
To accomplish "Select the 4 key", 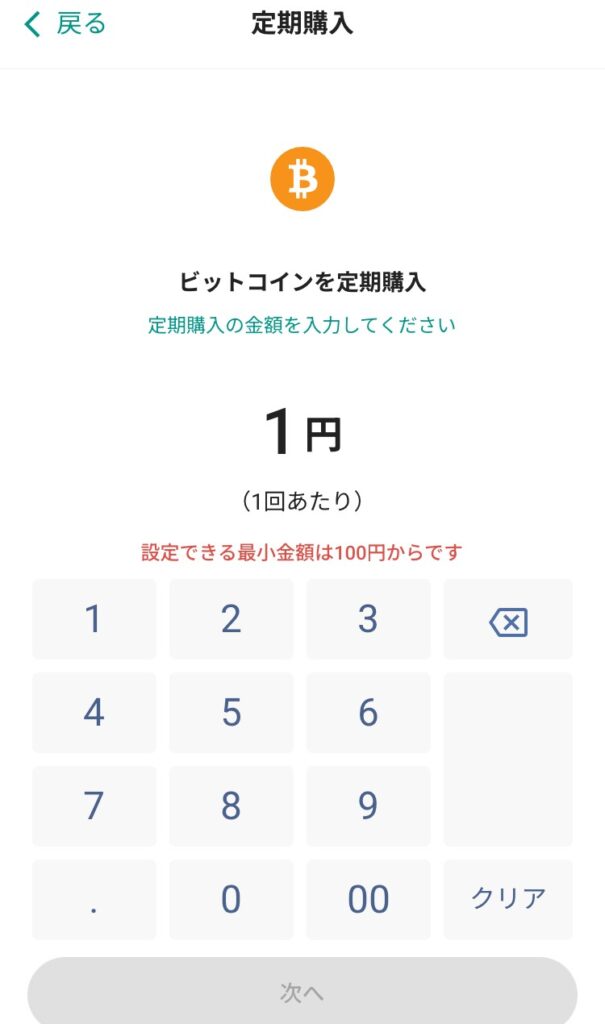I will pos(94,713).
